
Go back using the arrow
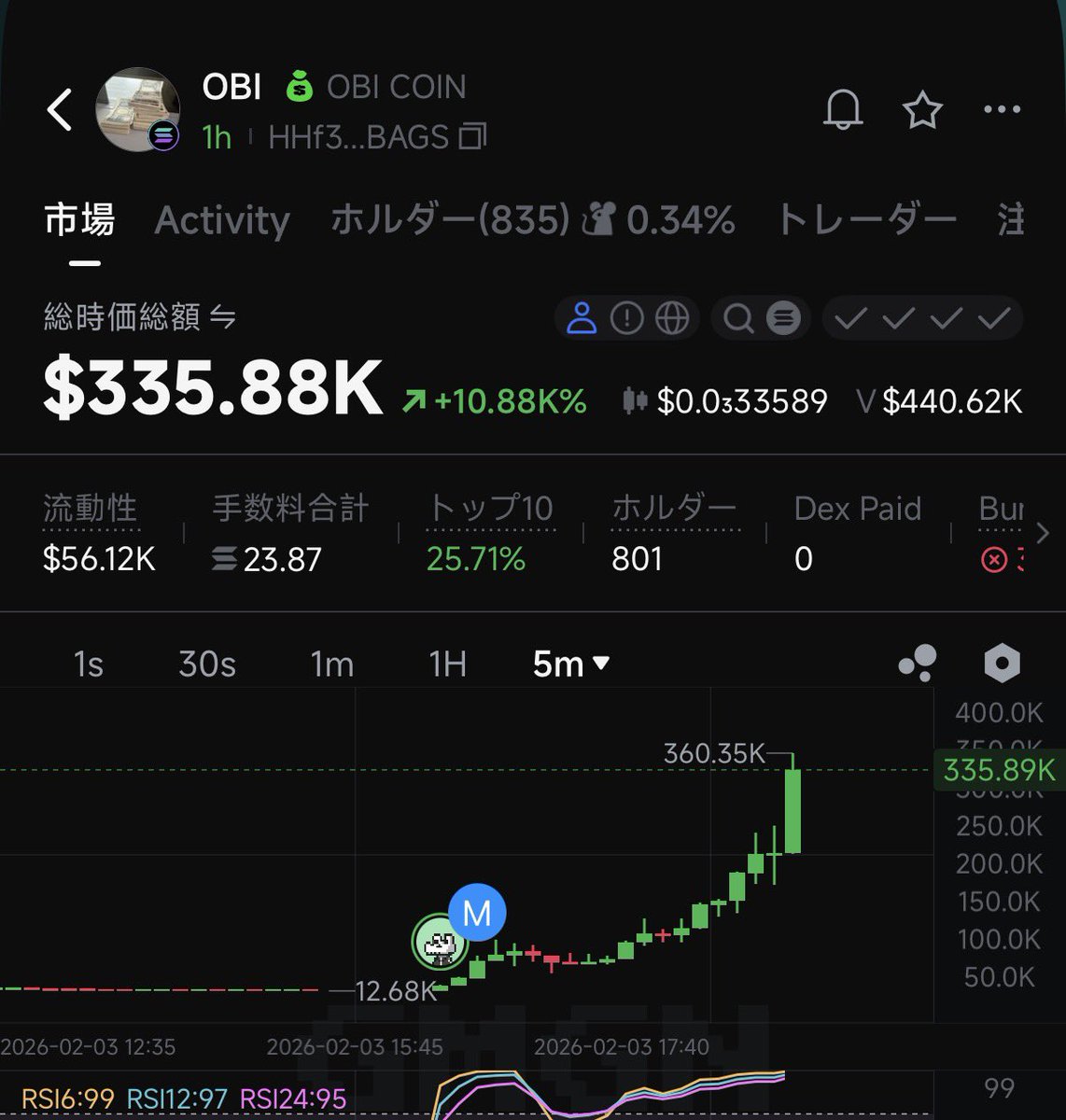click(61, 110)
